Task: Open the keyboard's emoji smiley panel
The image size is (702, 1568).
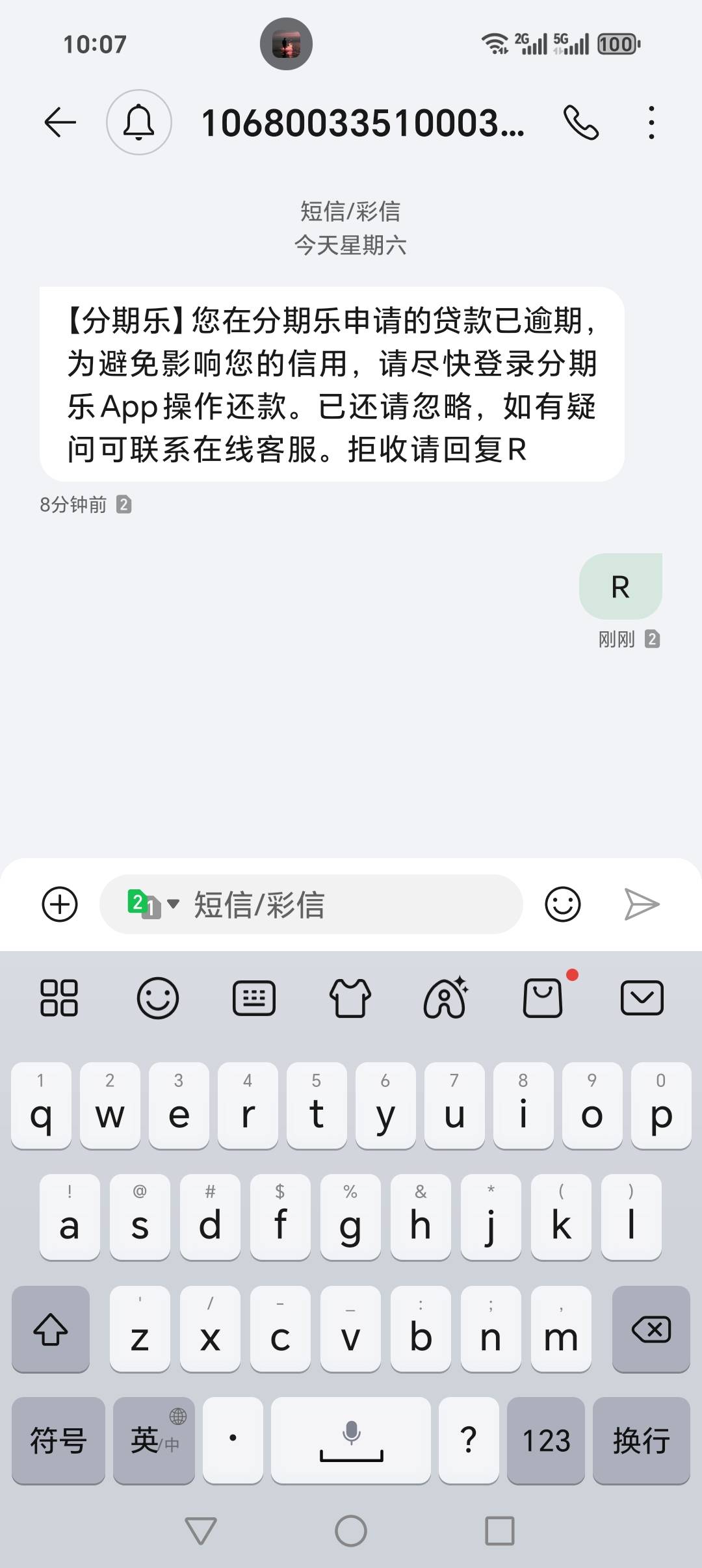Action: (157, 998)
